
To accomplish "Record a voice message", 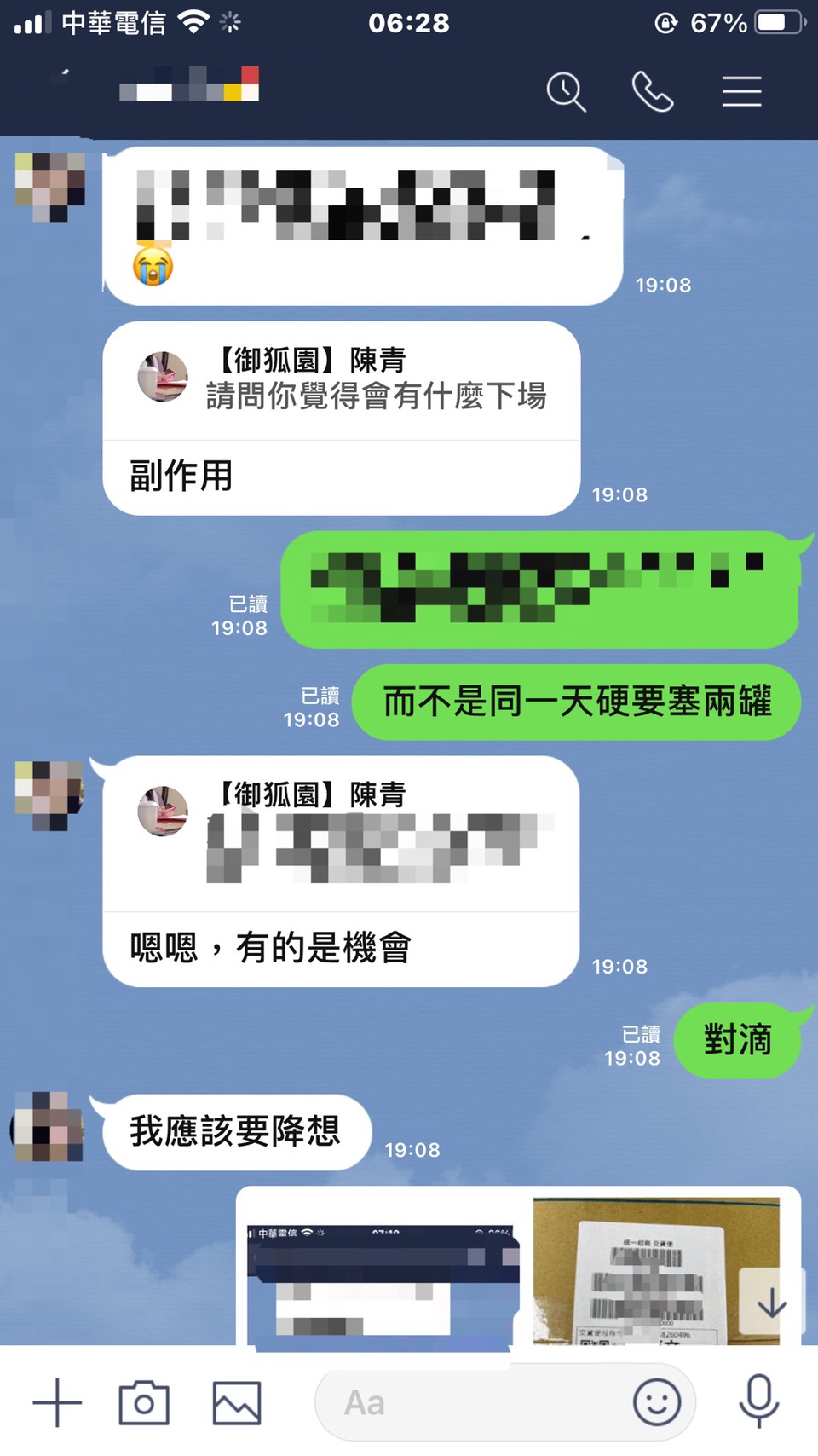I will coord(758,1401).
